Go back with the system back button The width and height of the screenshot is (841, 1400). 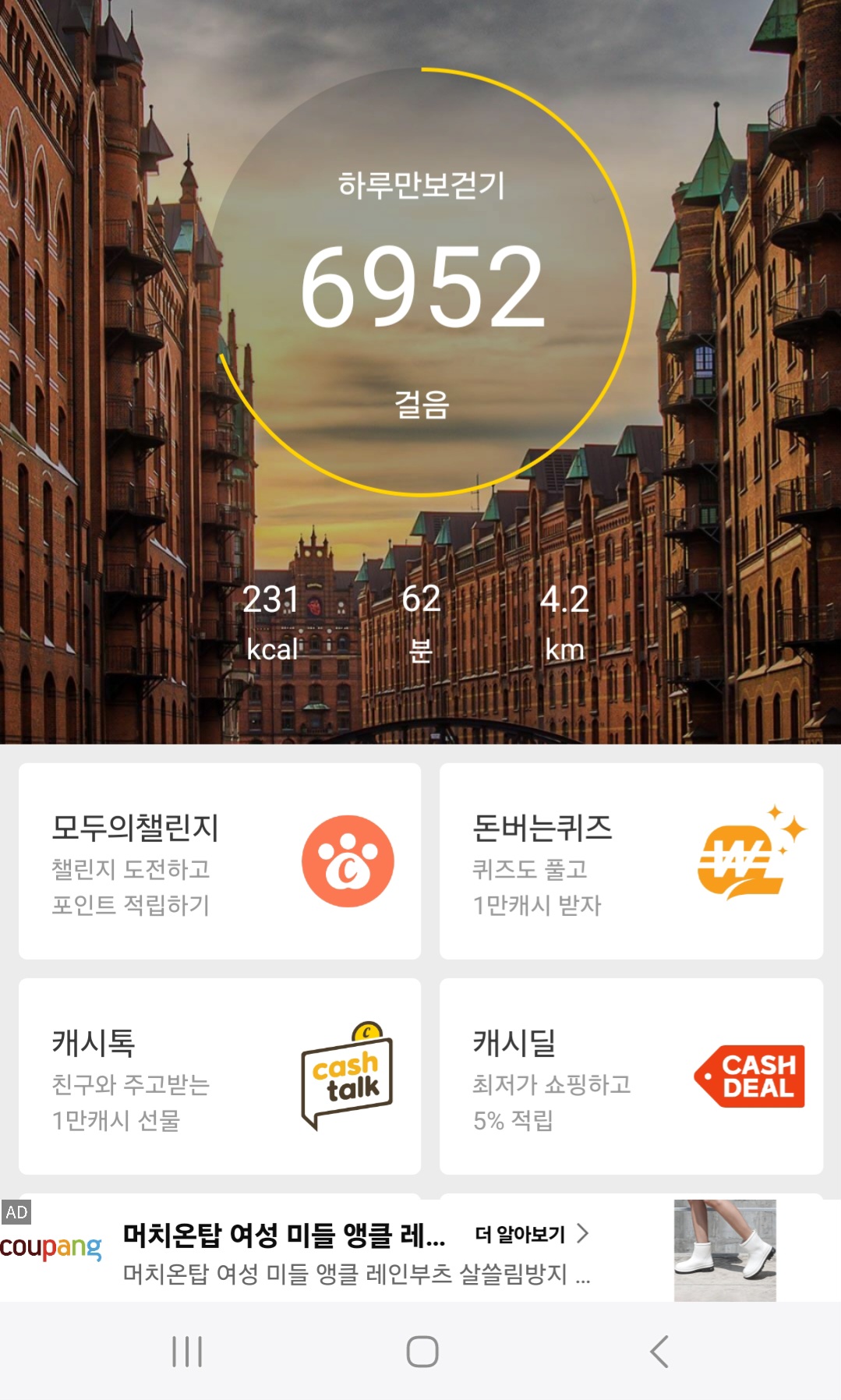pyautogui.click(x=659, y=1352)
